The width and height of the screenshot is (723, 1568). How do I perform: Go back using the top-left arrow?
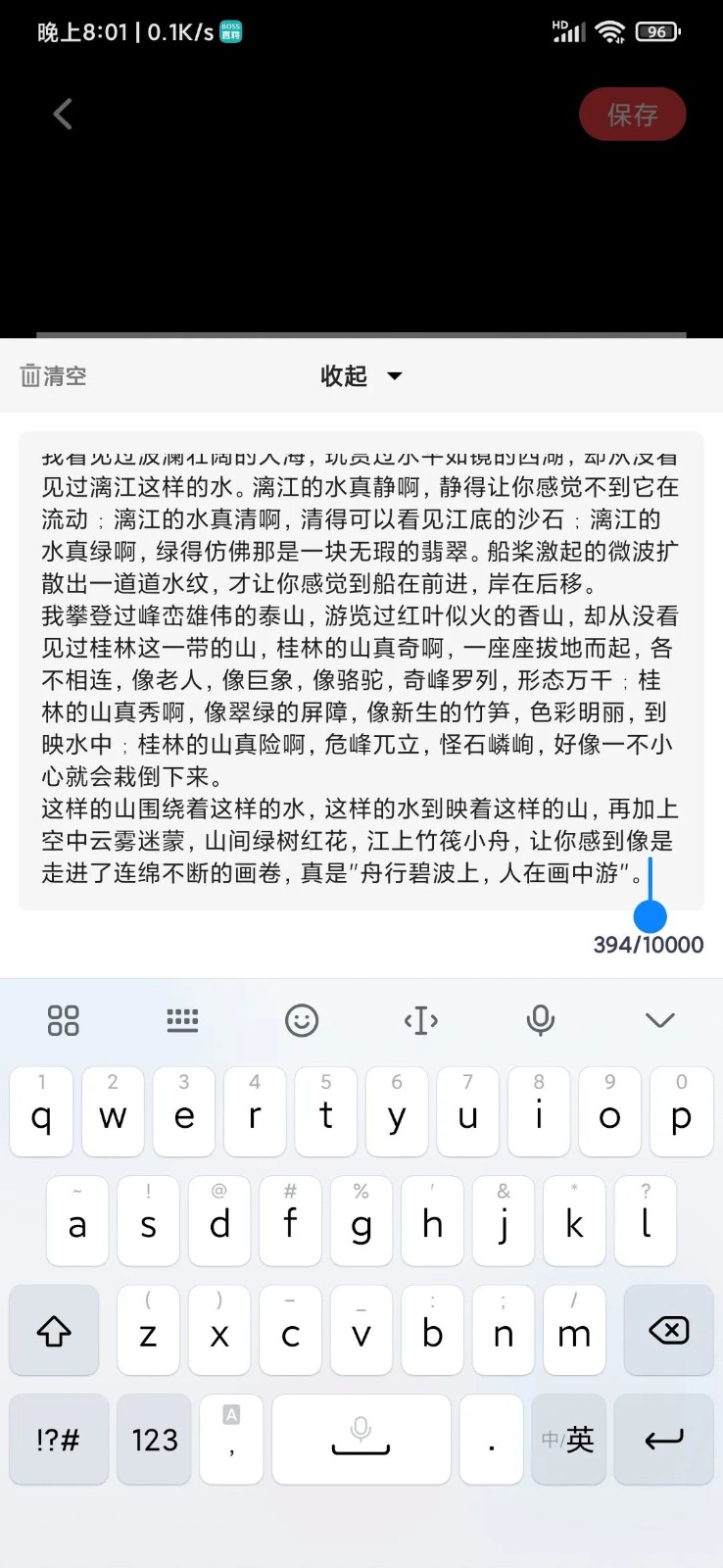(63, 115)
